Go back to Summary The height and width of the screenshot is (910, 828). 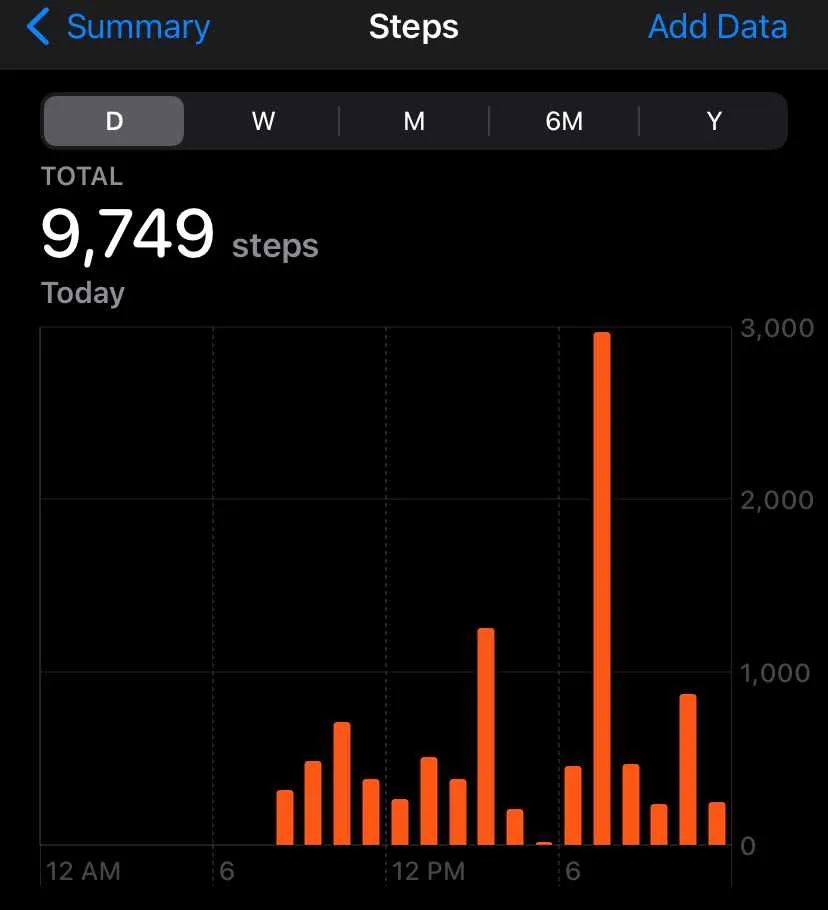tap(118, 27)
